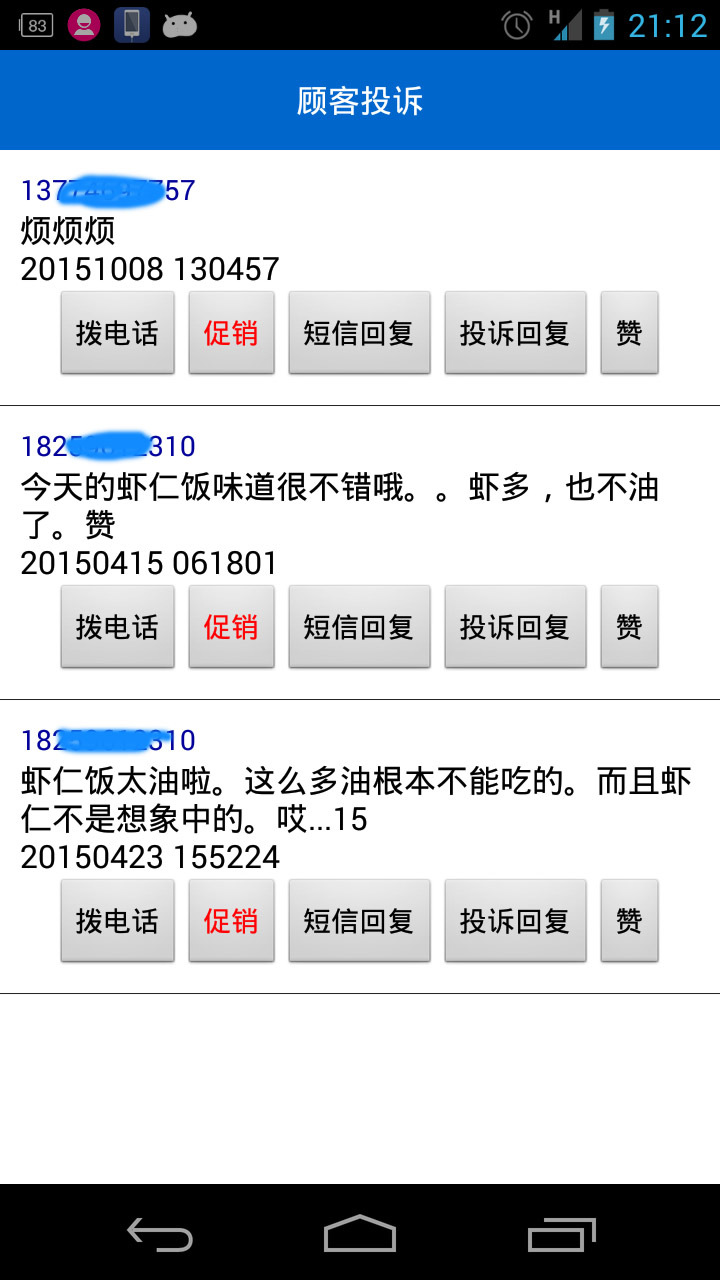Screen dimensions: 720x1280
Task: Tap 拨电话 for the 20150423 155224 complaint
Action: tap(117, 921)
